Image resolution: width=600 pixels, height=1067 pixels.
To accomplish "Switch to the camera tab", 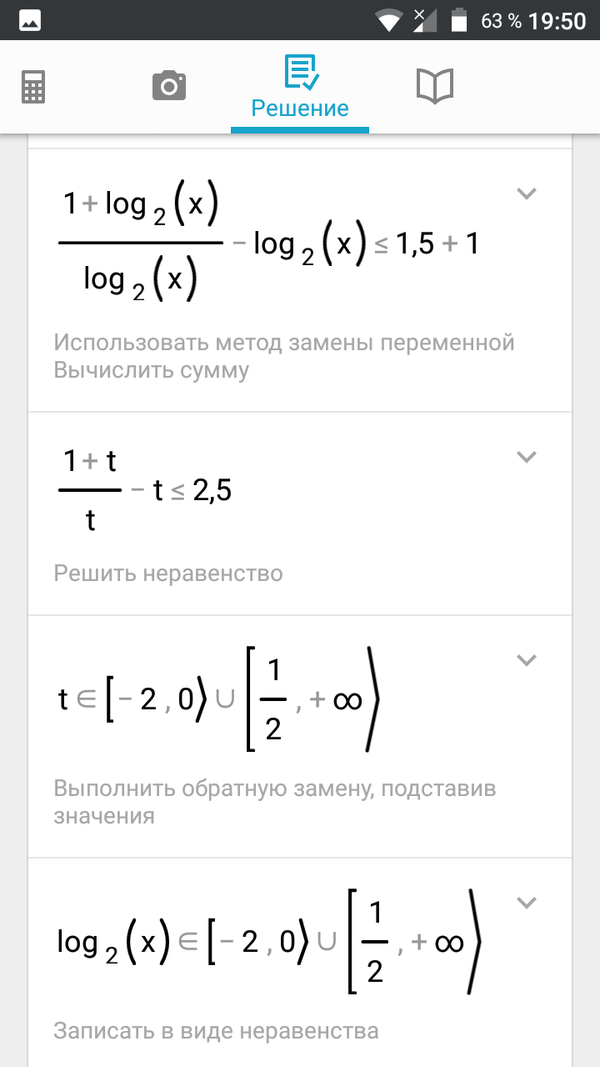I will pyautogui.click(x=169, y=87).
